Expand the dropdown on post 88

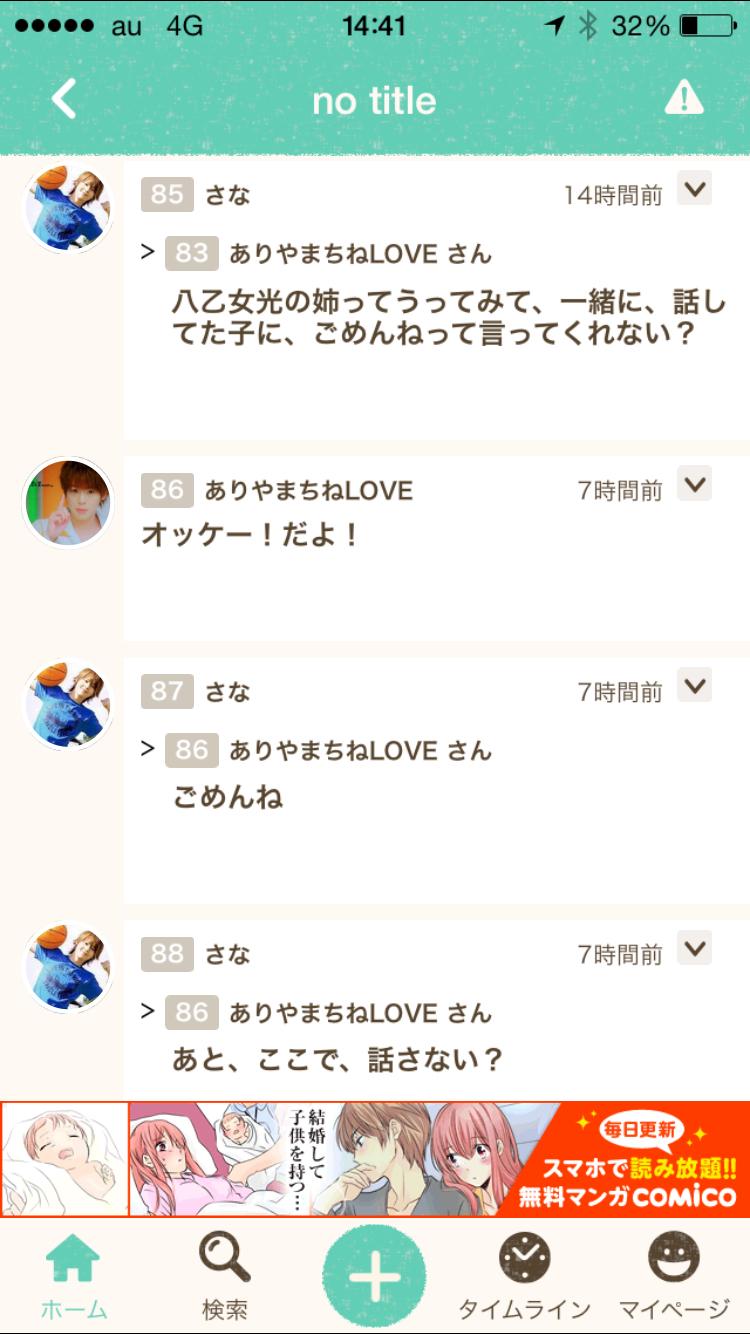(x=694, y=948)
